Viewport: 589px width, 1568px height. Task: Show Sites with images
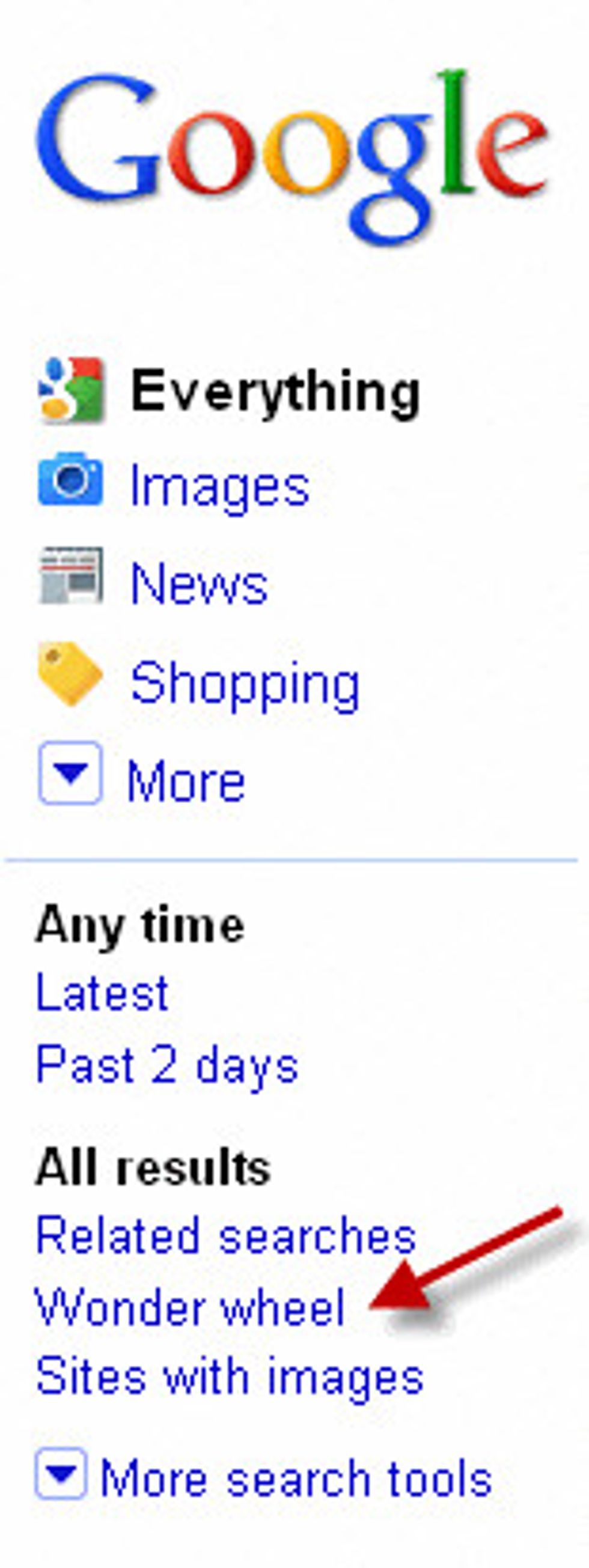pyautogui.click(x=229, y=1377)
